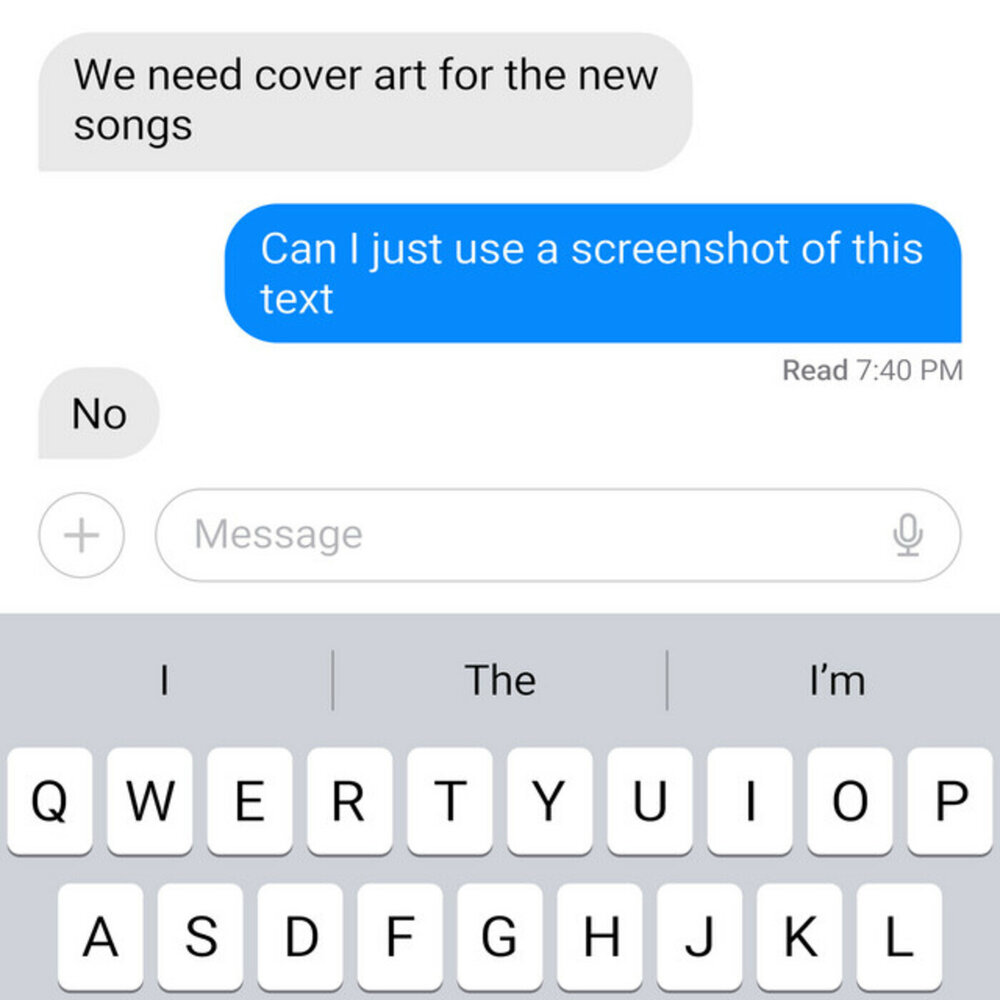Type the letter Q key
The image size is (1000, 1000).
pyautogui.click(x=48, y=801)
